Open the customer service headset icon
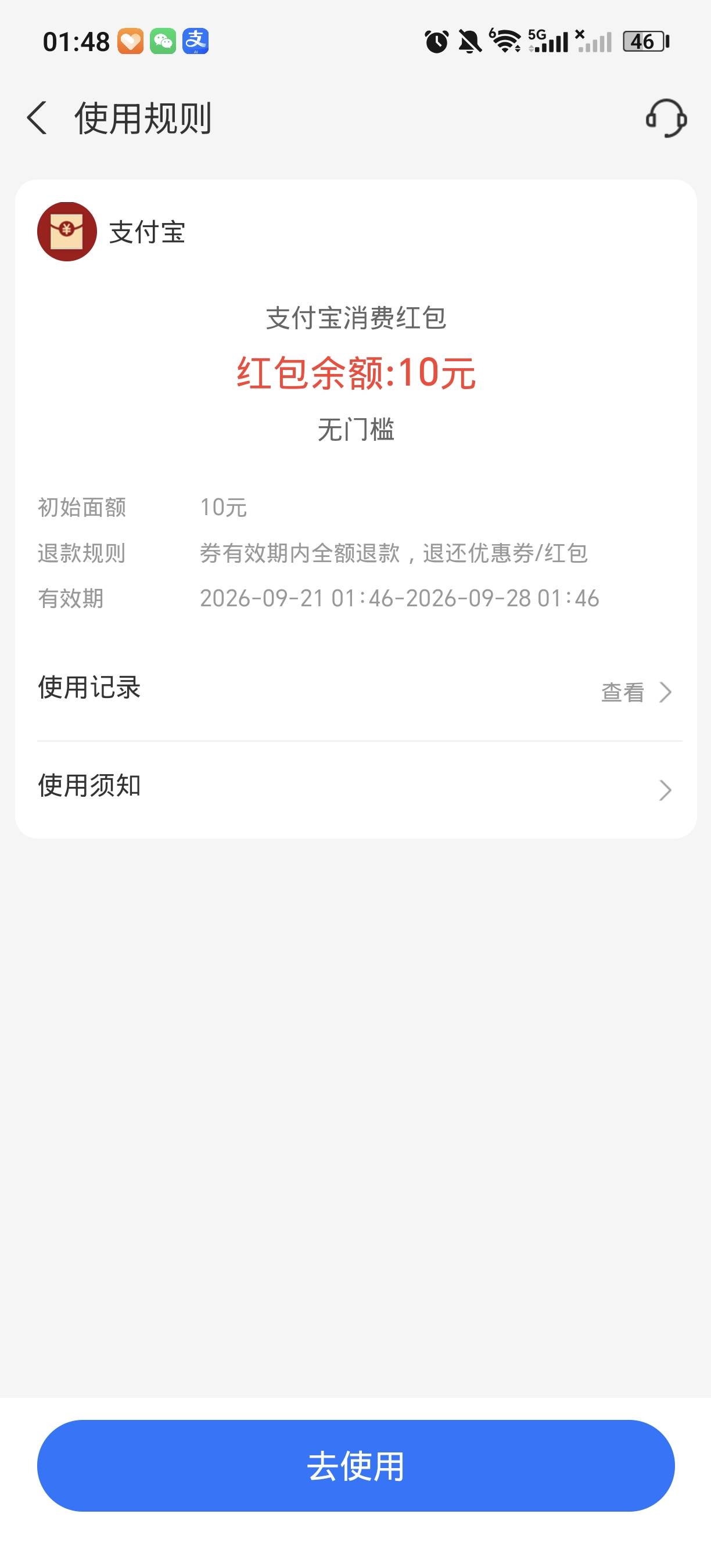711x1568 pixels. click(666, 118)
